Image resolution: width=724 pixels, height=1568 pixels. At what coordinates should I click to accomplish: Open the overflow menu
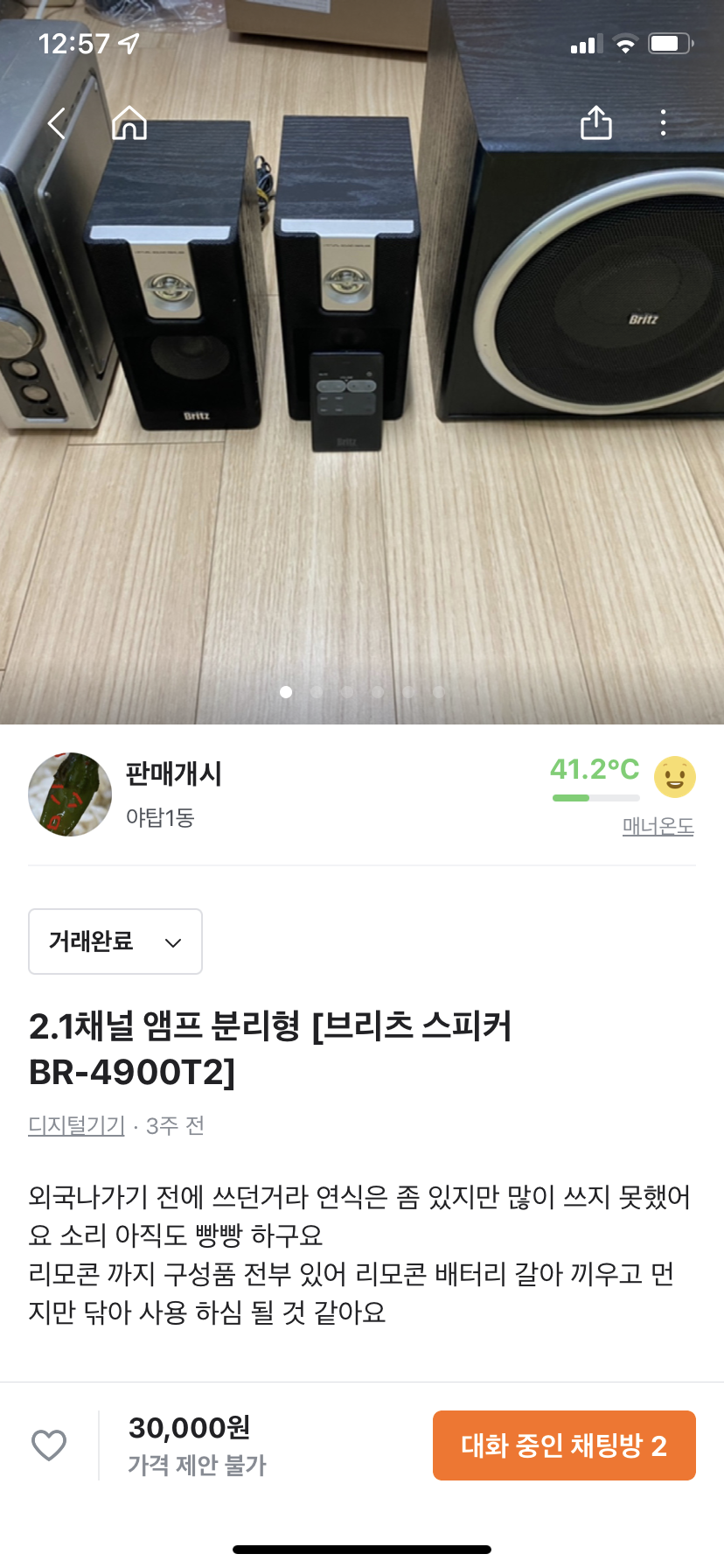pos(664,123)
